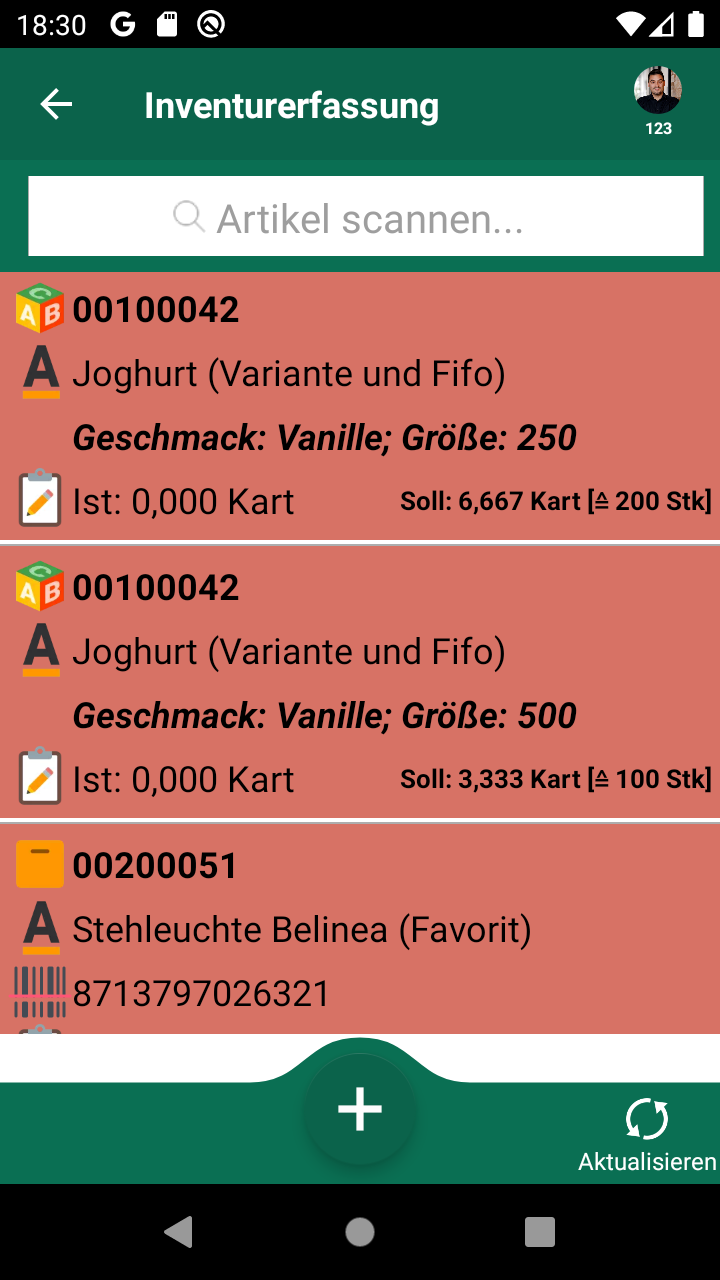Go to the Android home screen

pos(360,1232)
